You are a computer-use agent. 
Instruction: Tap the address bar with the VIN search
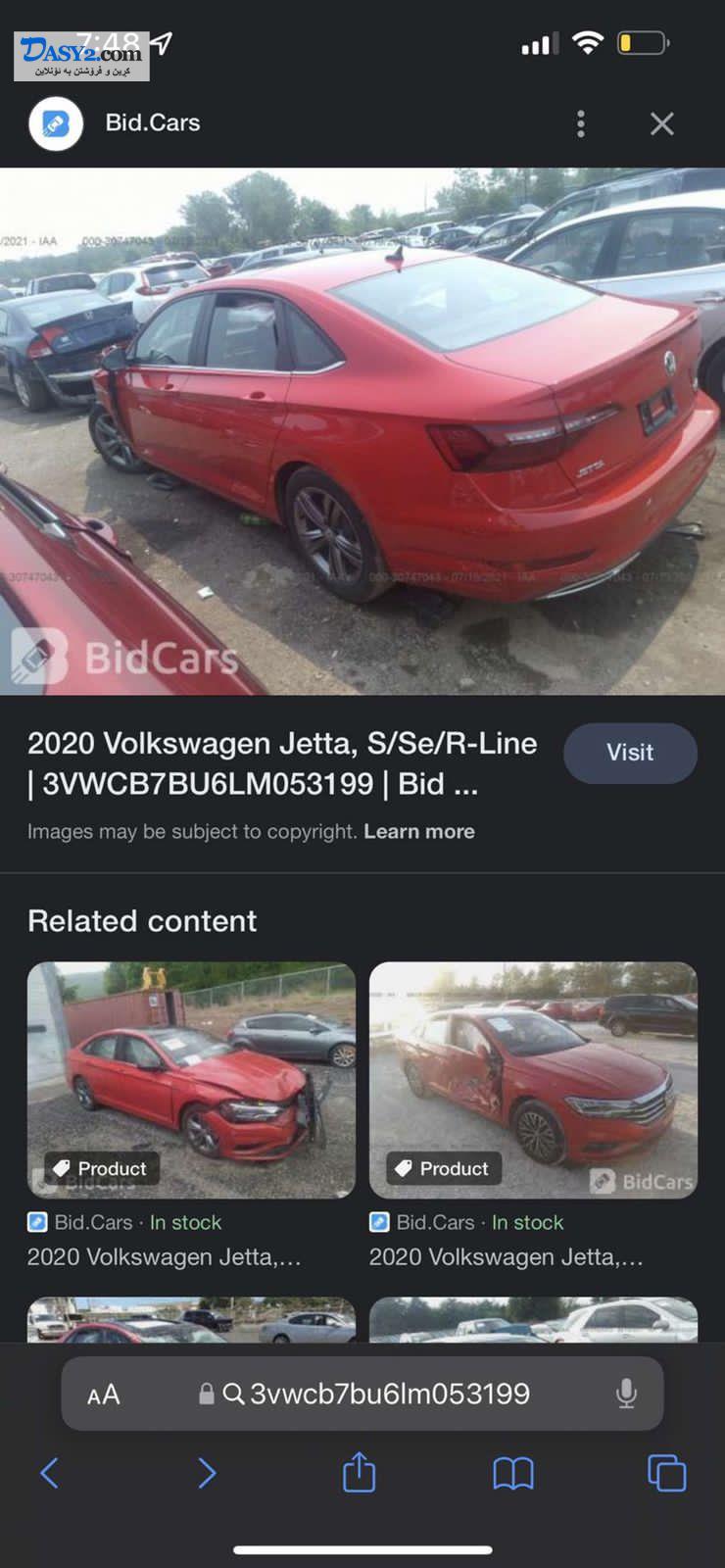pos(362,1394)
